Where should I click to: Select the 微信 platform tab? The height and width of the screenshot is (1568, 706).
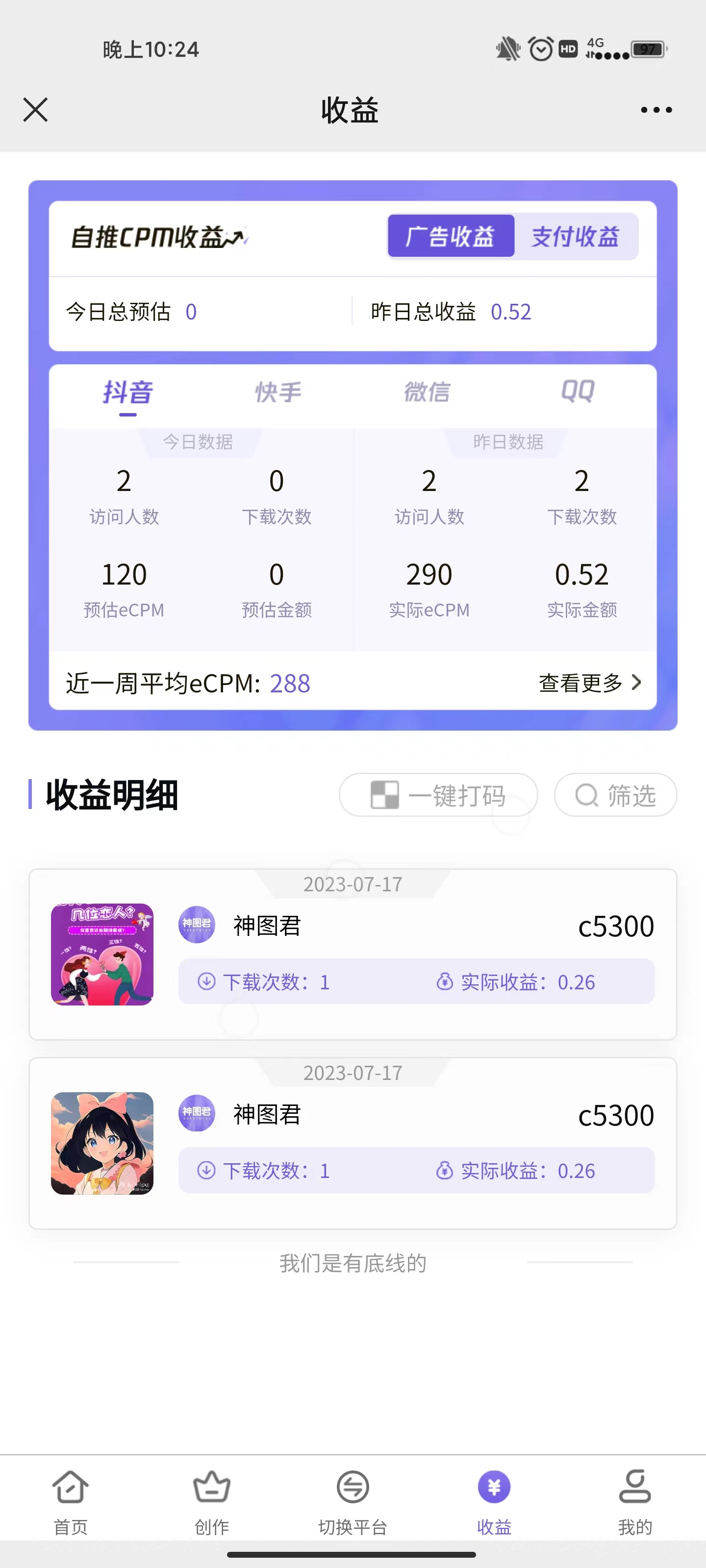click(x=427, y=392)
